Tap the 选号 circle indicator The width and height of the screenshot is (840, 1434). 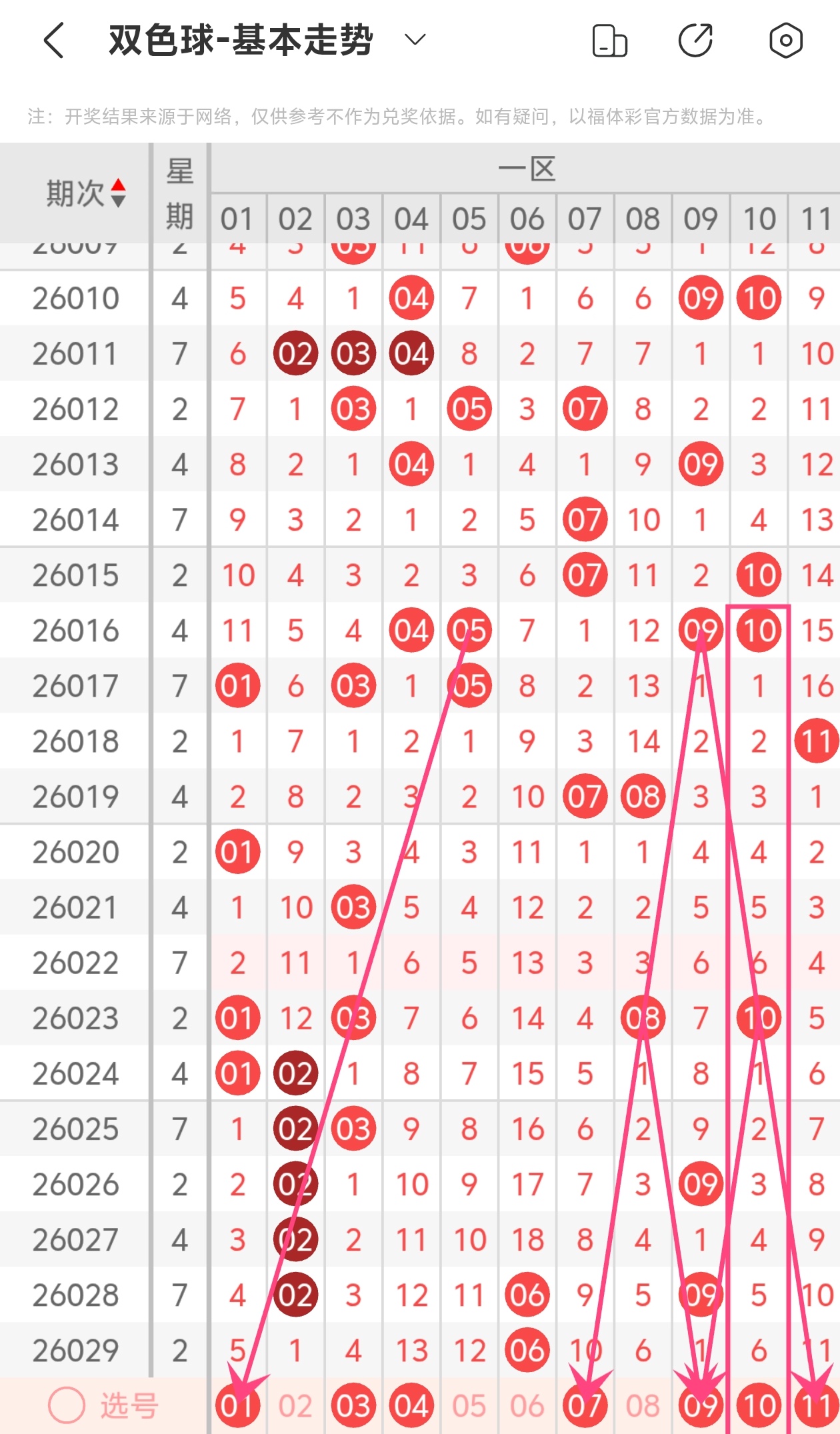(67, 1405)
